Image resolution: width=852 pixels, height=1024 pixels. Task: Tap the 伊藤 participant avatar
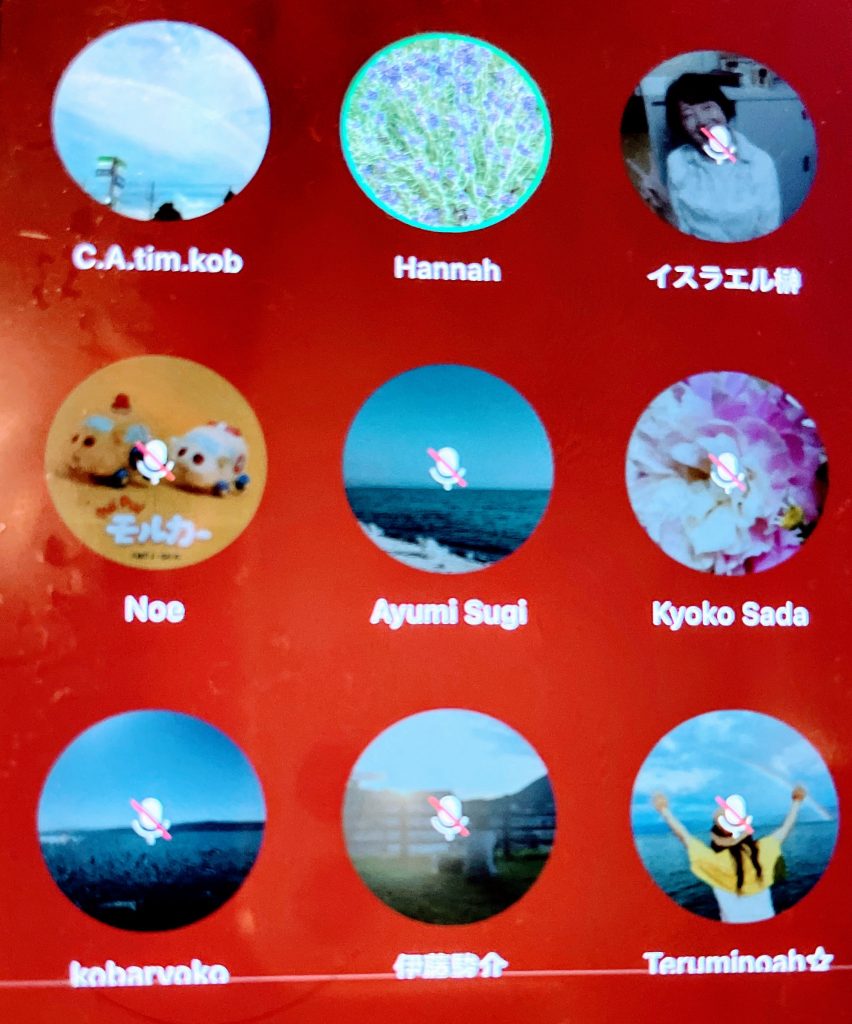(x=449, y=816)
